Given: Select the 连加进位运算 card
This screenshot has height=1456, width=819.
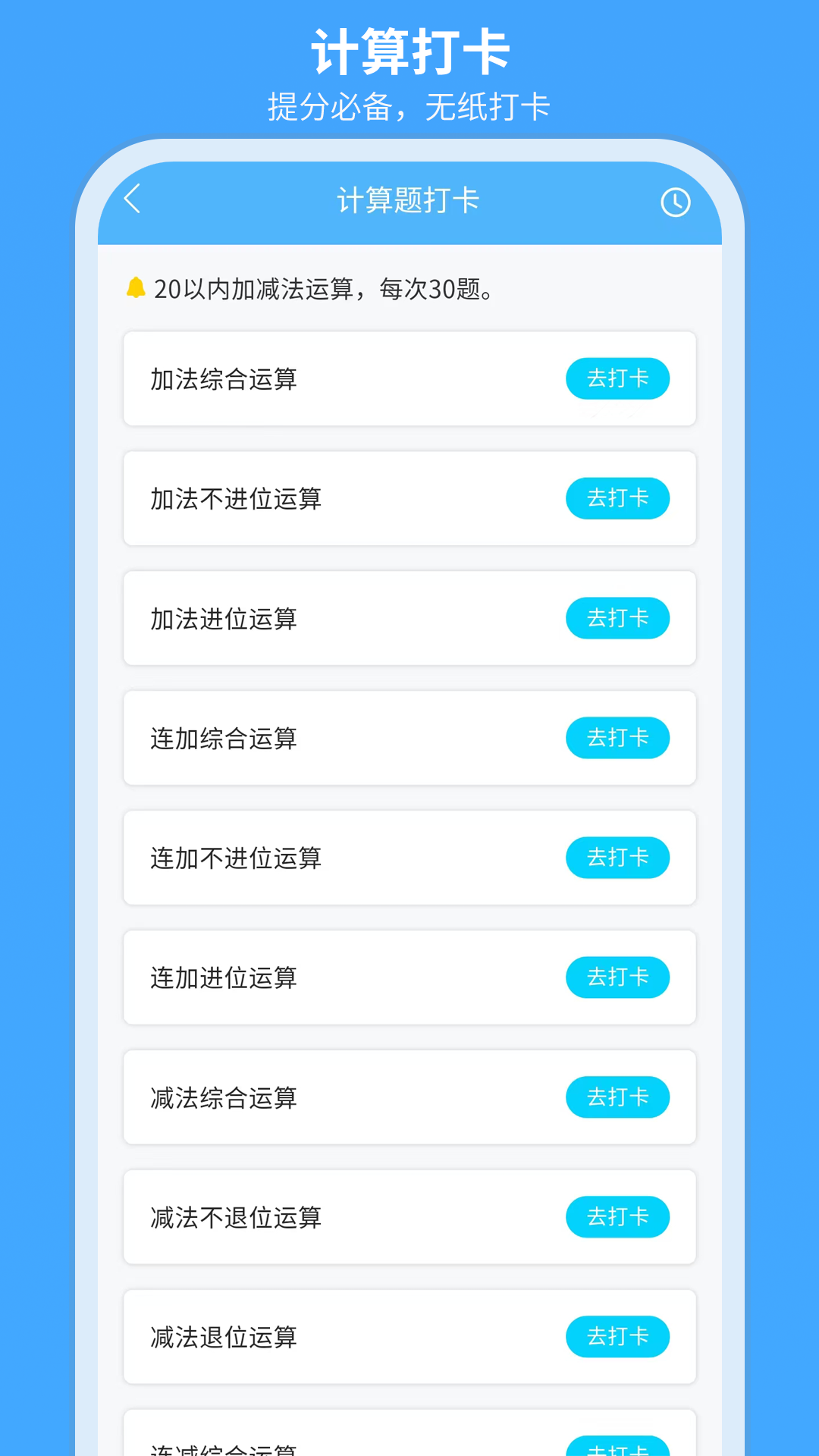Looking at the screenshot, I should tap(341, 977).
